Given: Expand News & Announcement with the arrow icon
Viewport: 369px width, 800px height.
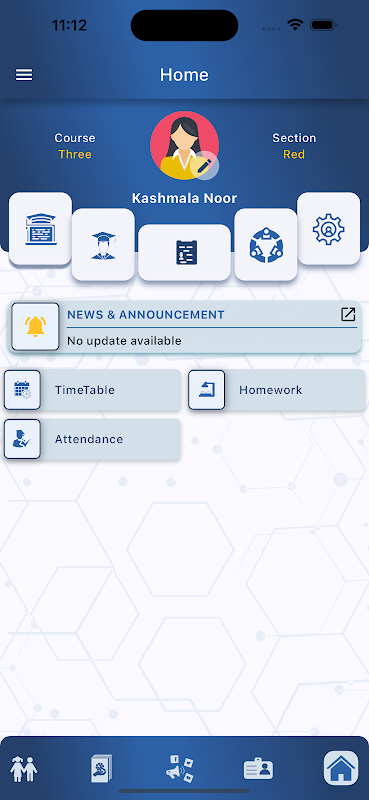Looking at the screenshot, I should pos(348,314).
